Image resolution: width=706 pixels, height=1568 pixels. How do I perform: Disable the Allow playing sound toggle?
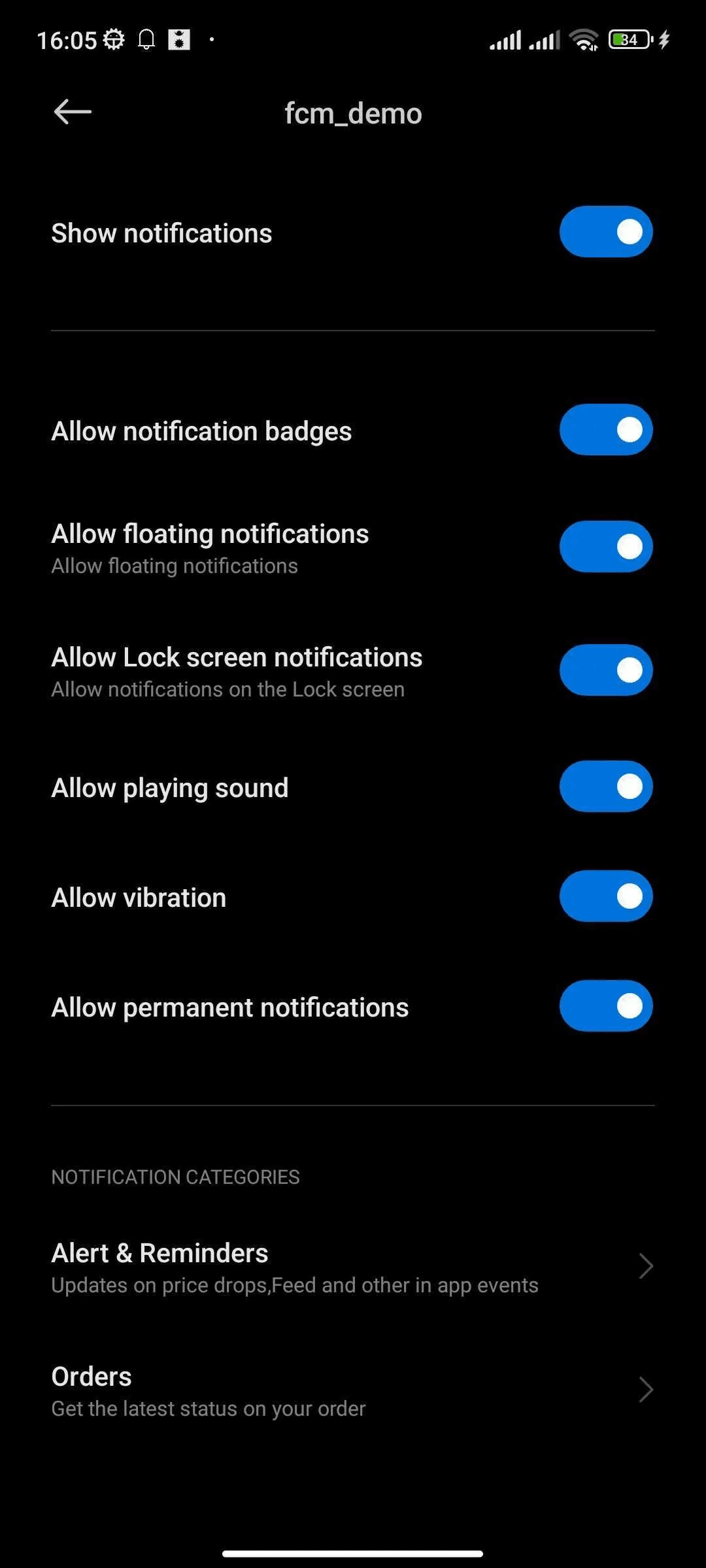pos(606,787)
